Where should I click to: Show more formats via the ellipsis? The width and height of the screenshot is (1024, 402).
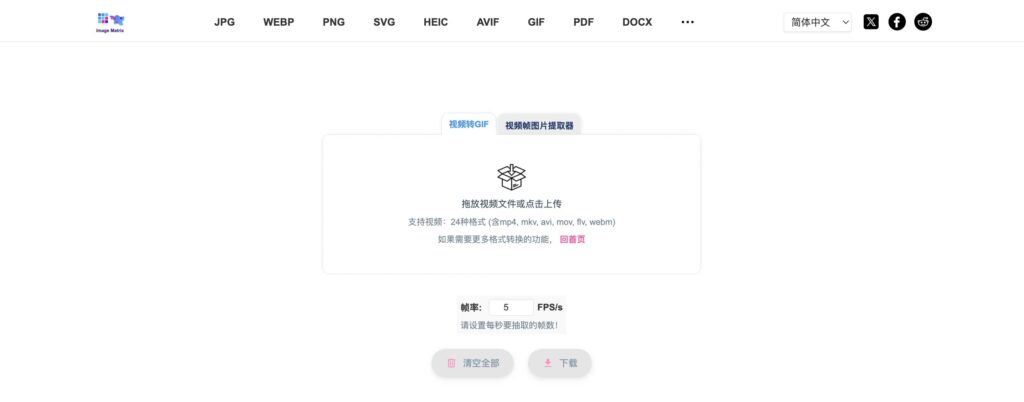pyautogui.click(x=687, y=21)
